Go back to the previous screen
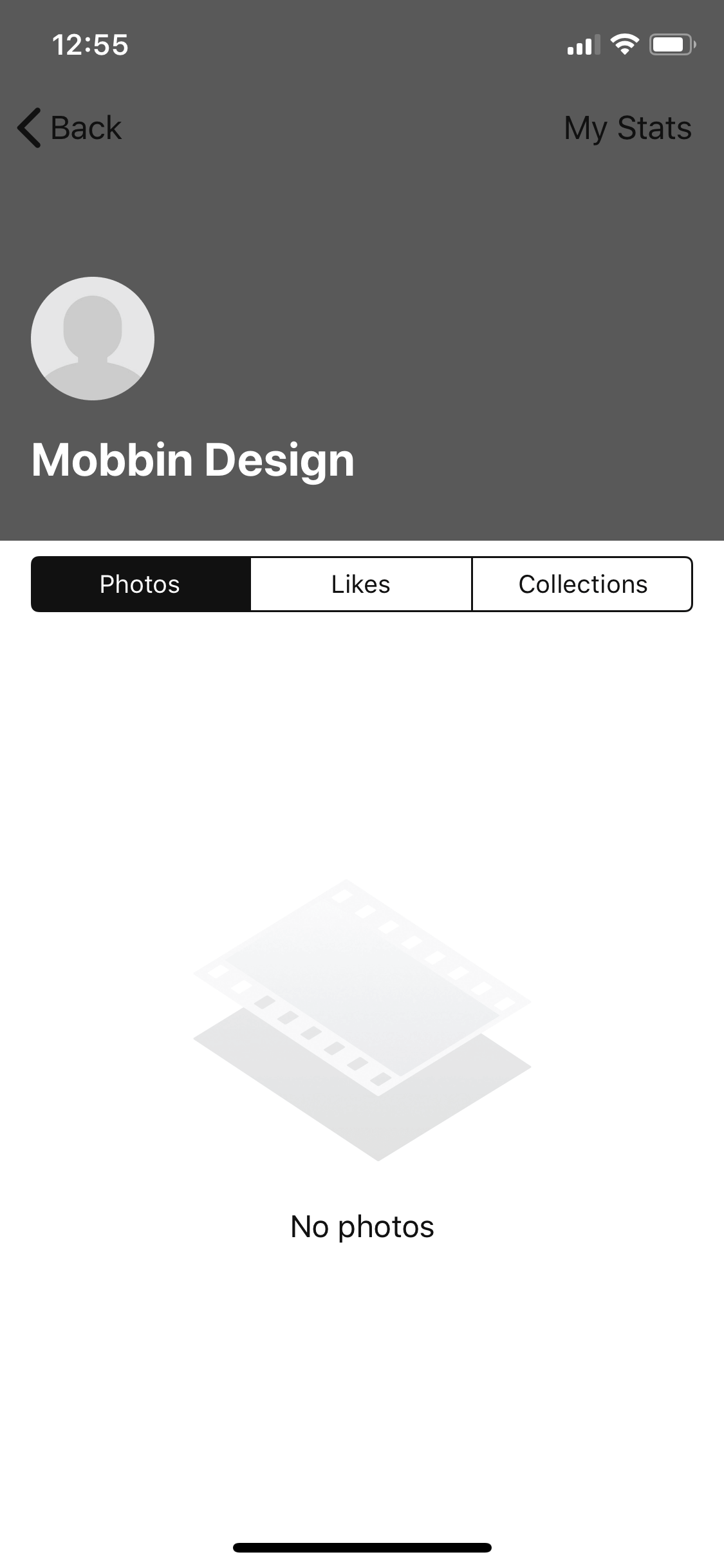724x1568 pixels. tap(70, 127)
